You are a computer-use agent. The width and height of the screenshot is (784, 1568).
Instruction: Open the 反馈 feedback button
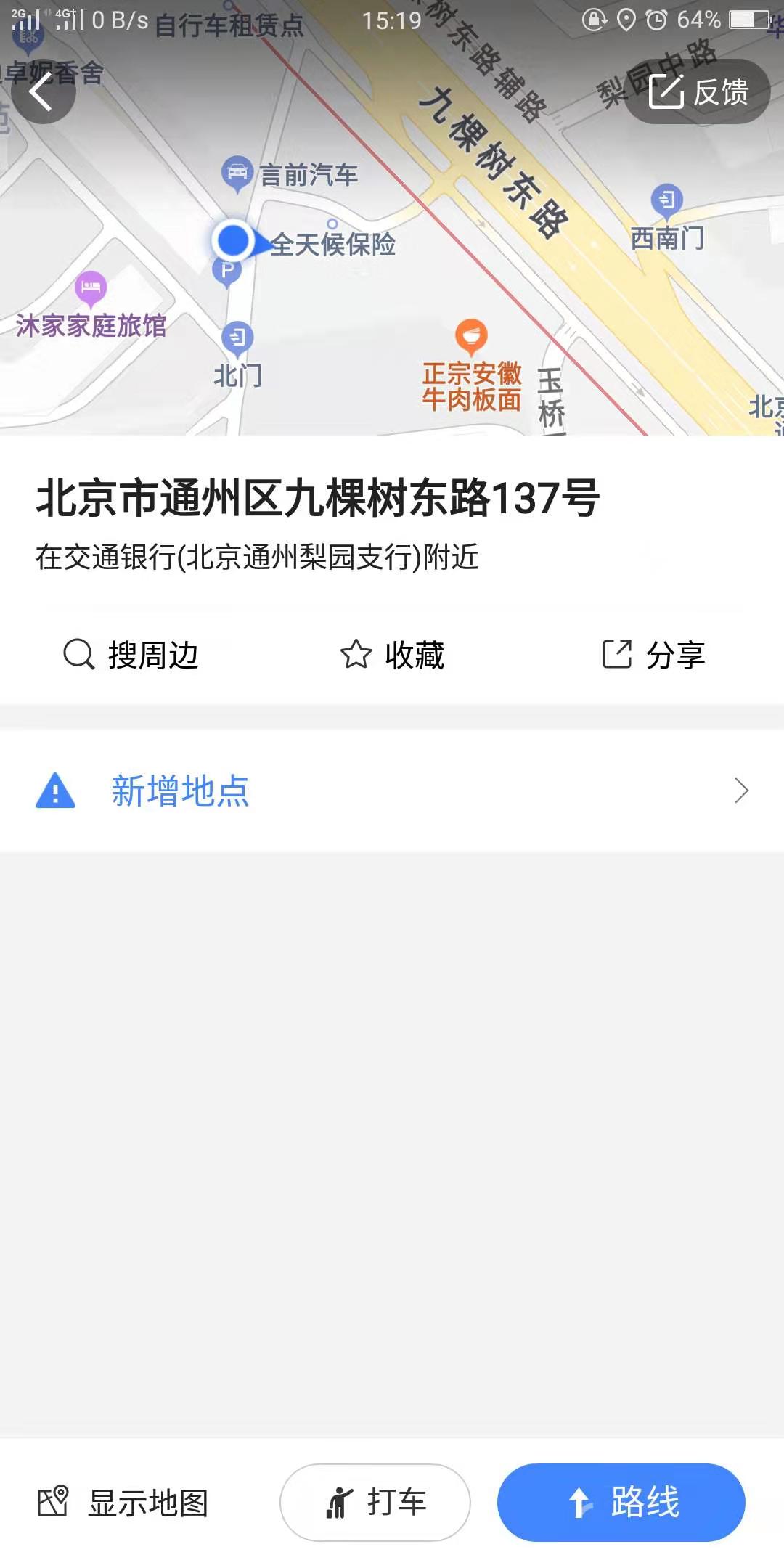coord(697,91)
